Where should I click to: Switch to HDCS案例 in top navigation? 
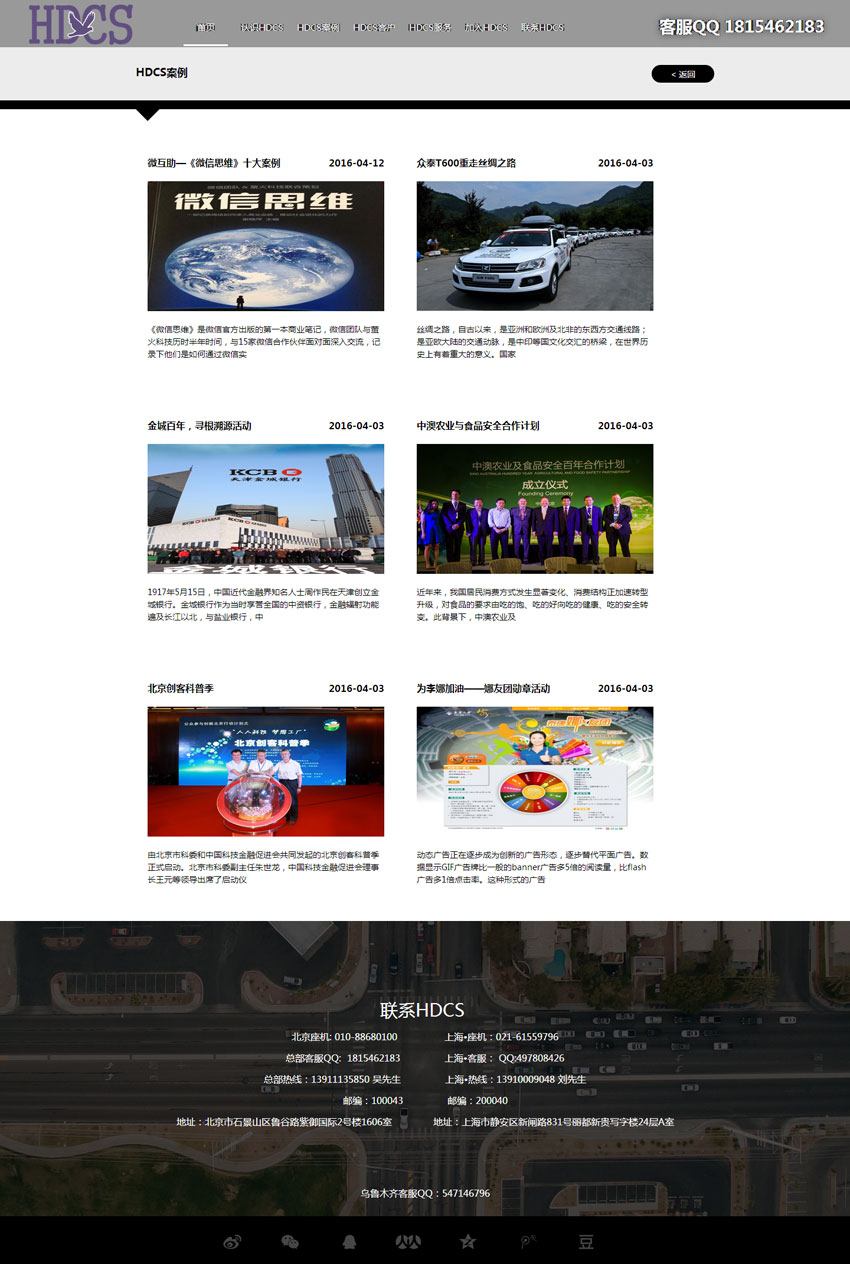(x=318, y=28)
